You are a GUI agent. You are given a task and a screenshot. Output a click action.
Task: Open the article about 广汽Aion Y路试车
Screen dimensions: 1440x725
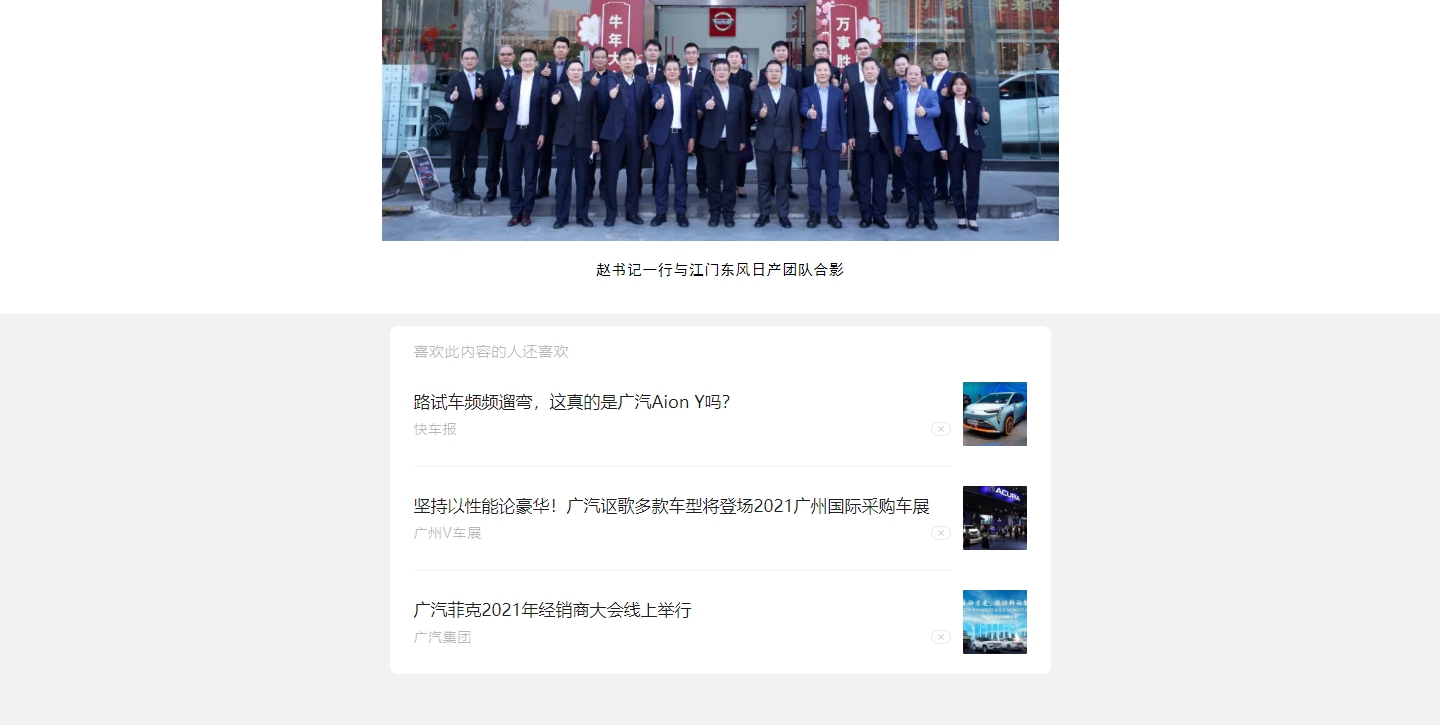(572, 402)
